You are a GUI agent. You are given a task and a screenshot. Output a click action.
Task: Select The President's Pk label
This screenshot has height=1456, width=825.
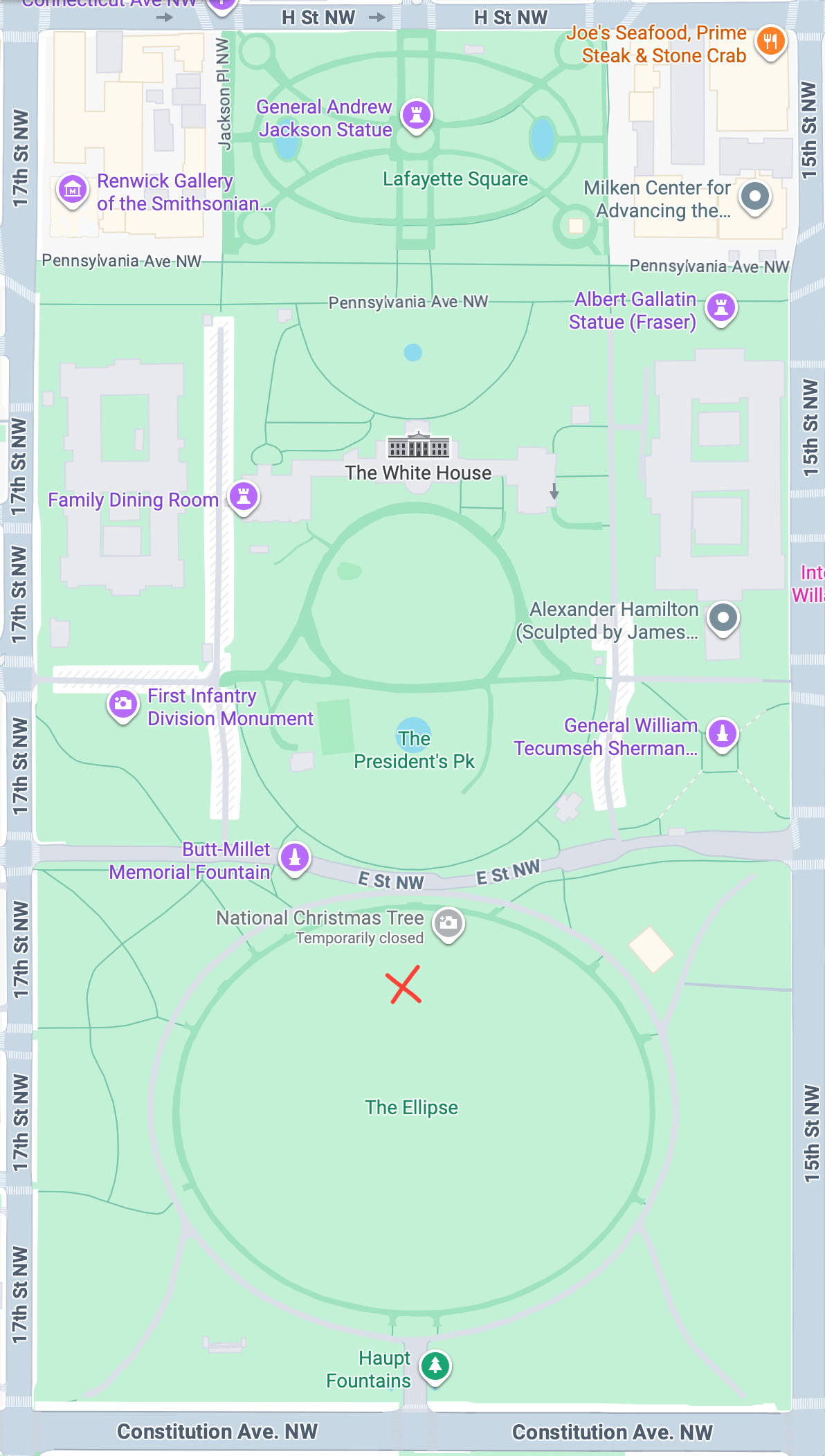click(414, 750)
